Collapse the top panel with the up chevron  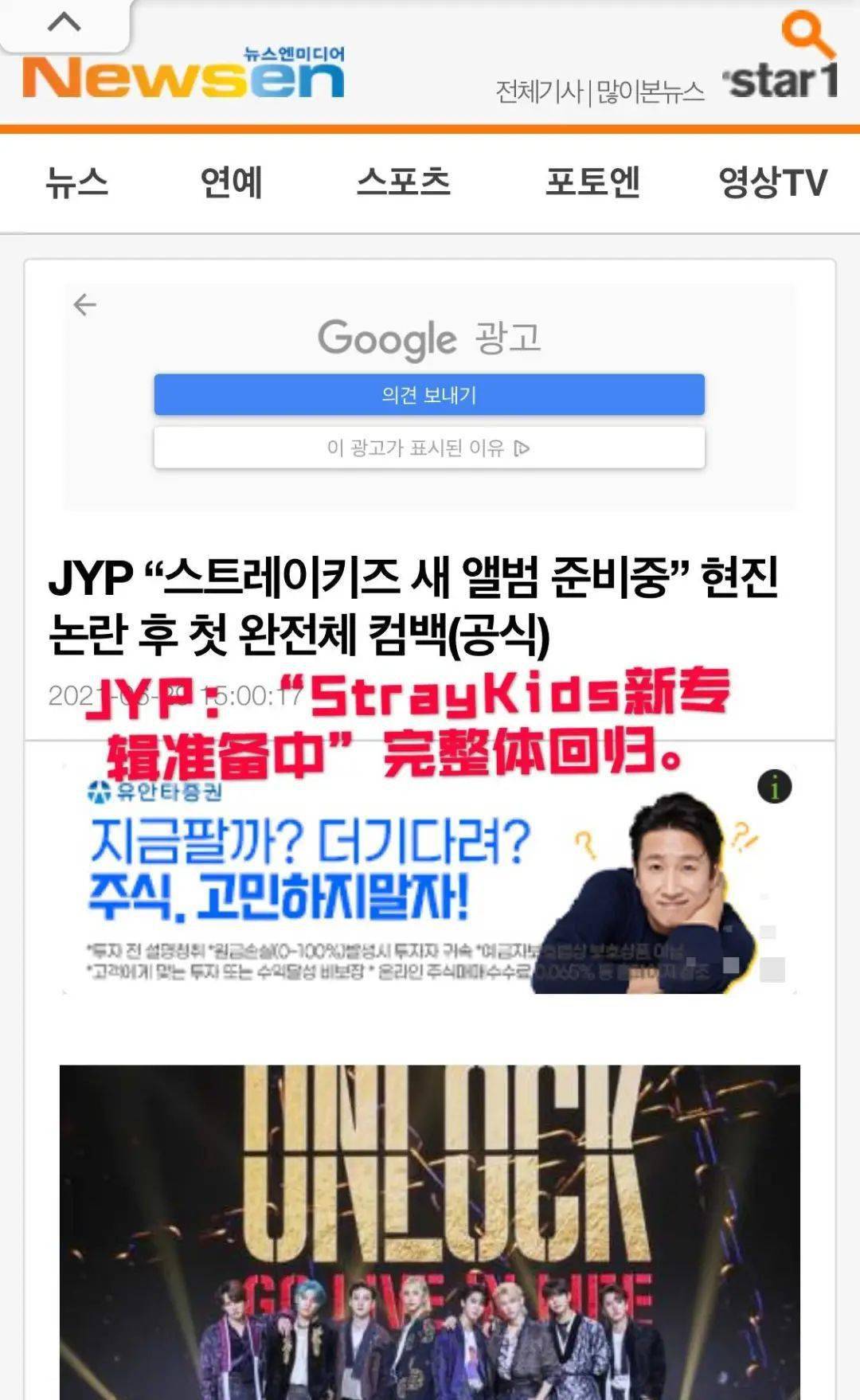click(64, 22)
